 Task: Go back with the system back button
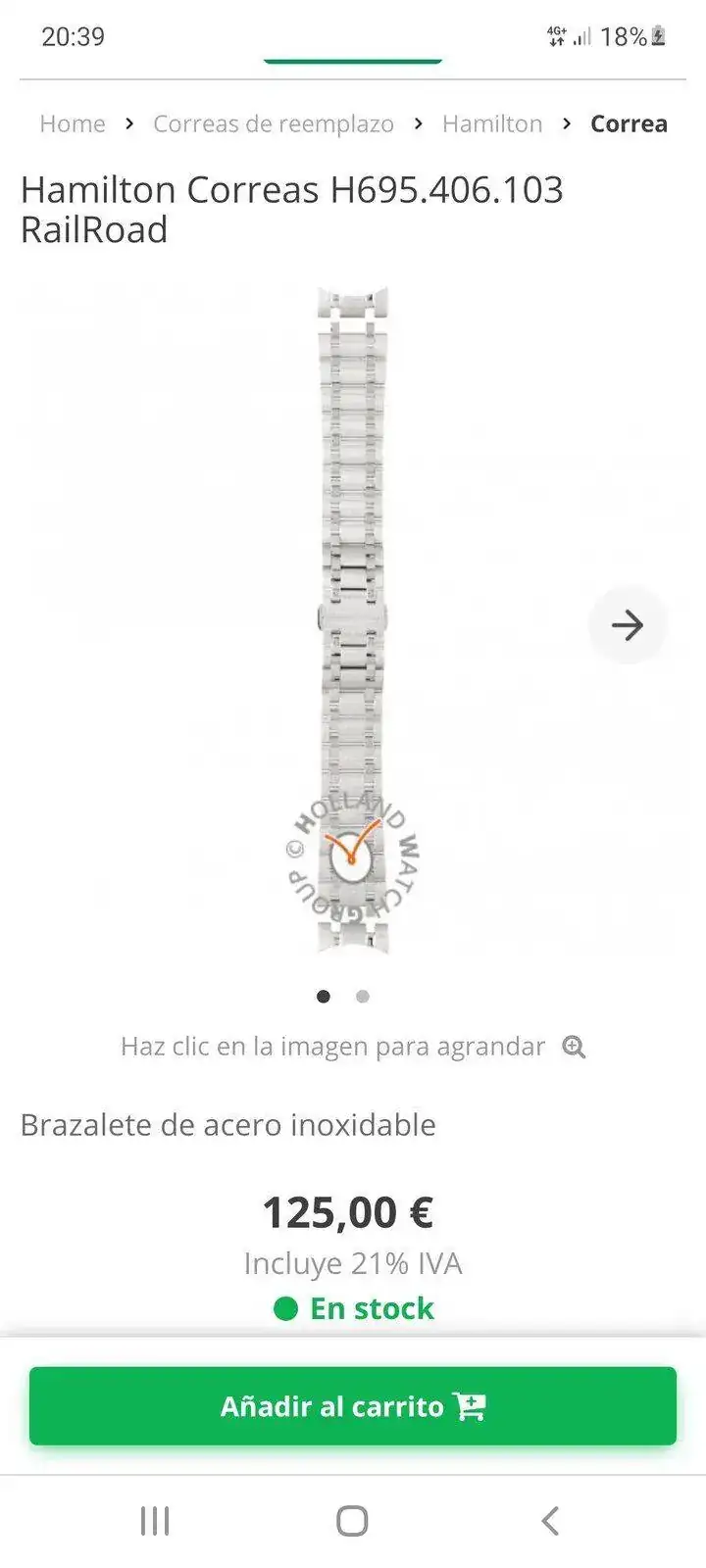pos(550,1521)
